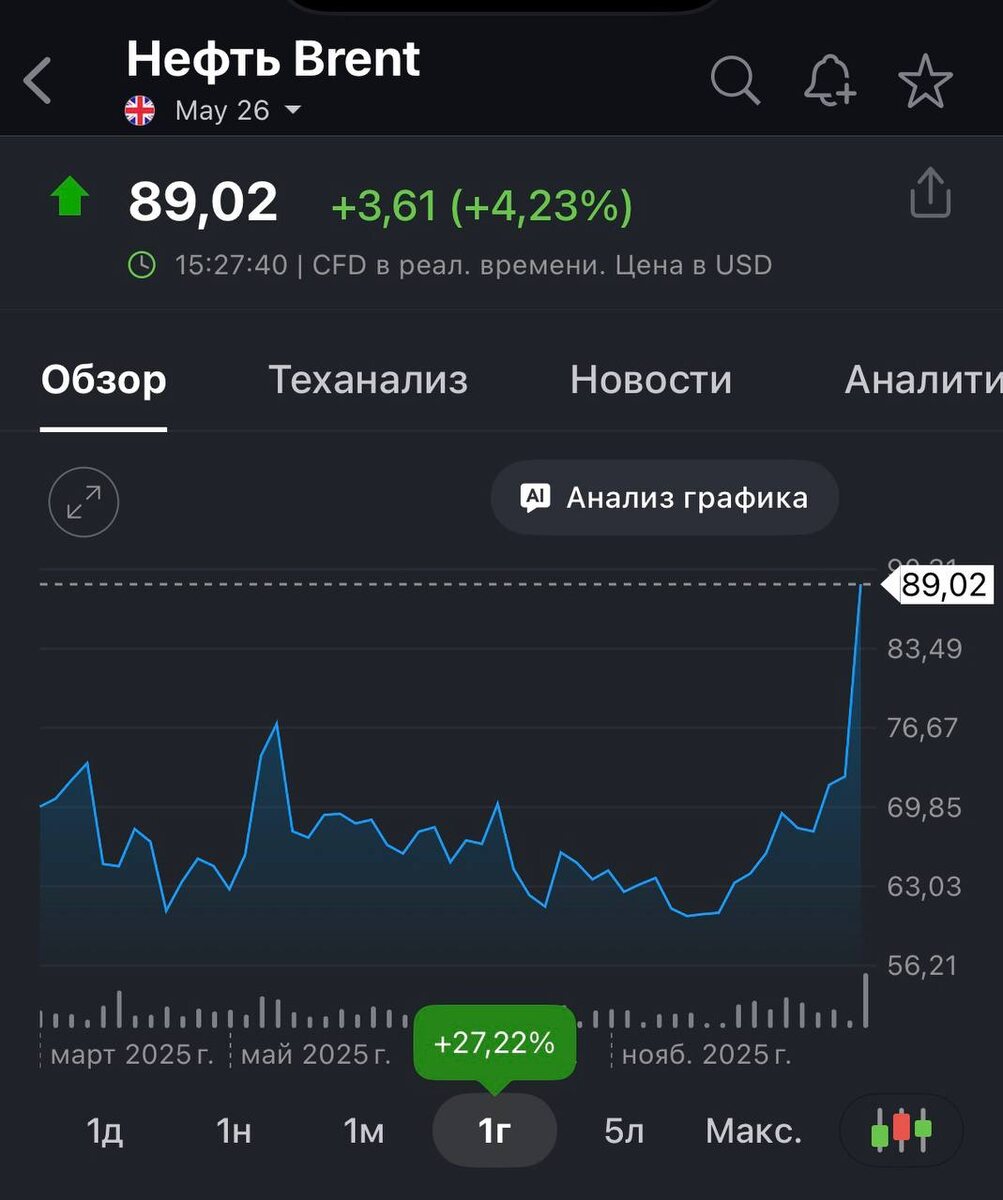Go back using the arrow icon

(x=38, y=81)
